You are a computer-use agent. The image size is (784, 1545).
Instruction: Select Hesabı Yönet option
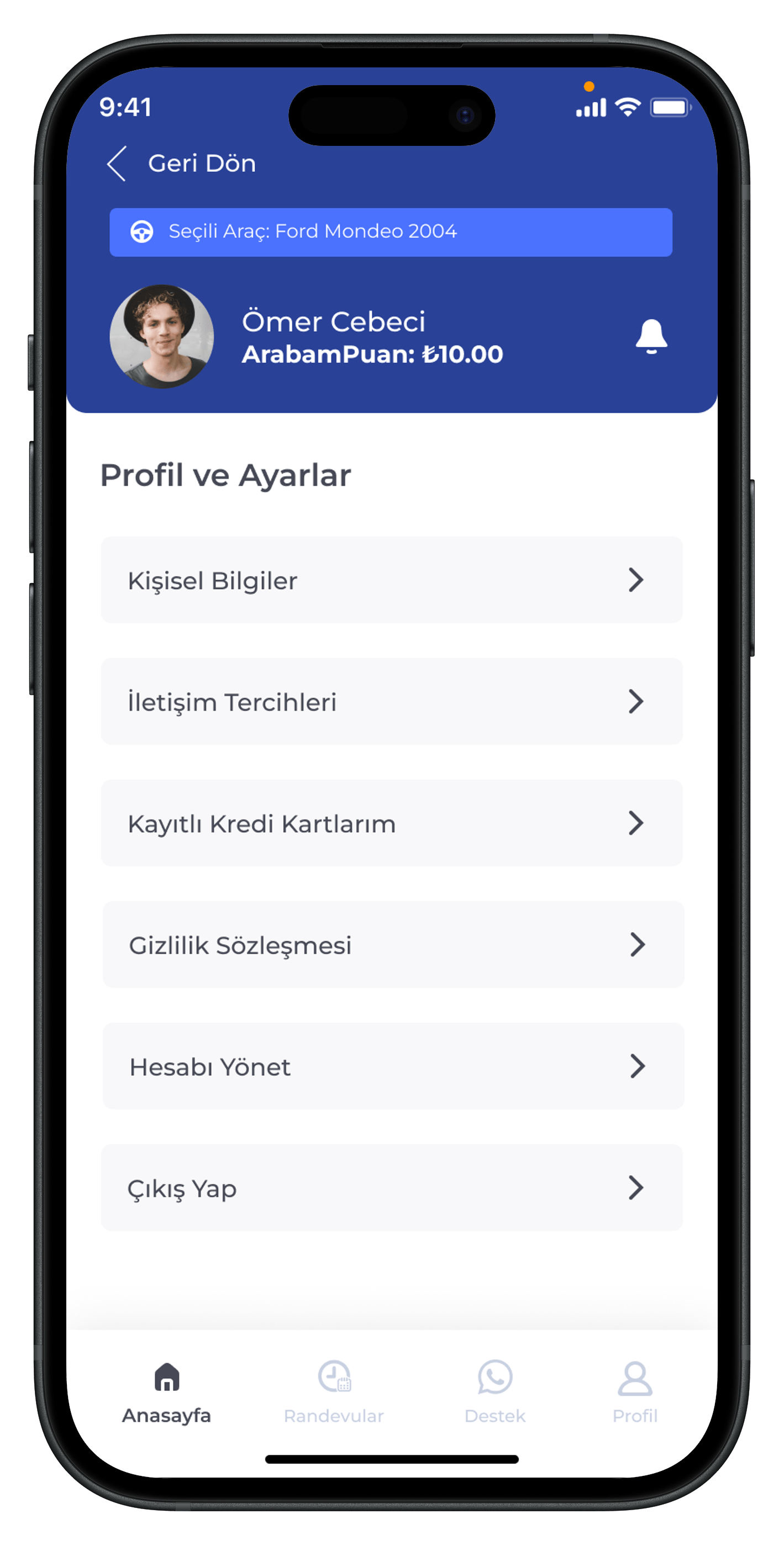click(x=393, y=1066)
